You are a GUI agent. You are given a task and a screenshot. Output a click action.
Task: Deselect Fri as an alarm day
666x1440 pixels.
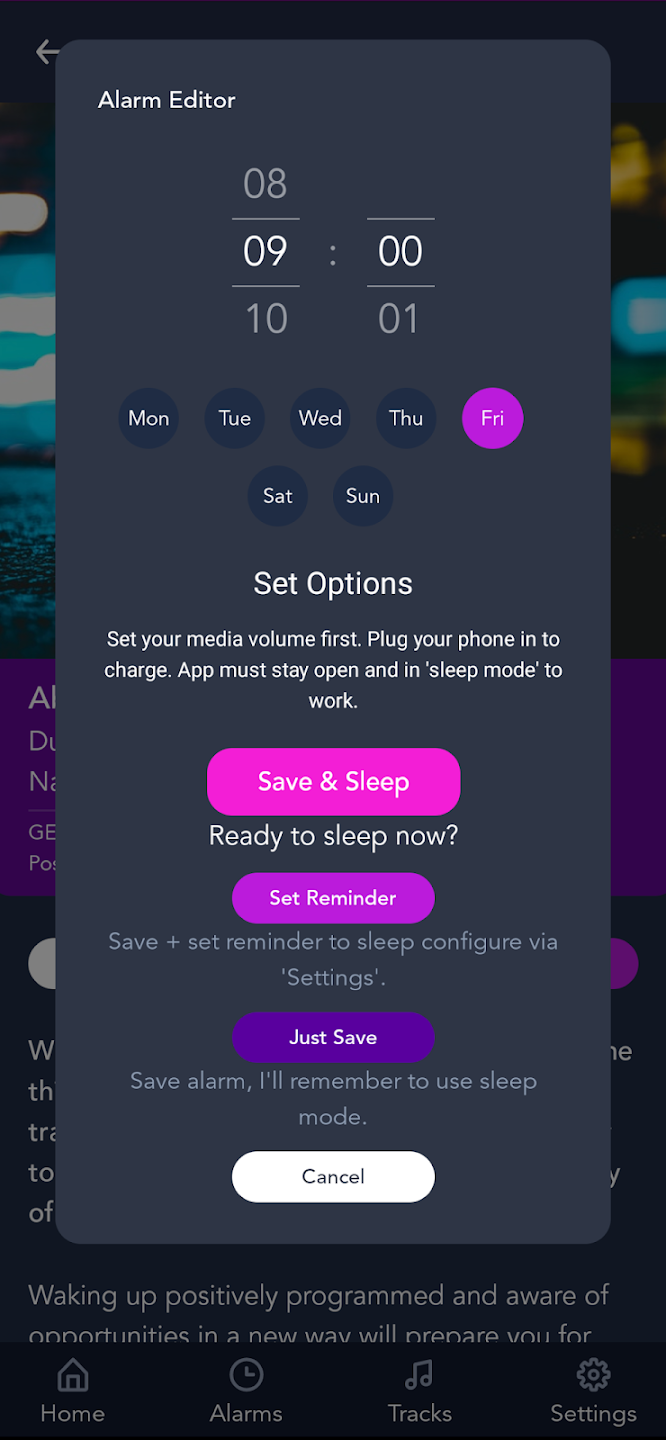click(492, 418)
